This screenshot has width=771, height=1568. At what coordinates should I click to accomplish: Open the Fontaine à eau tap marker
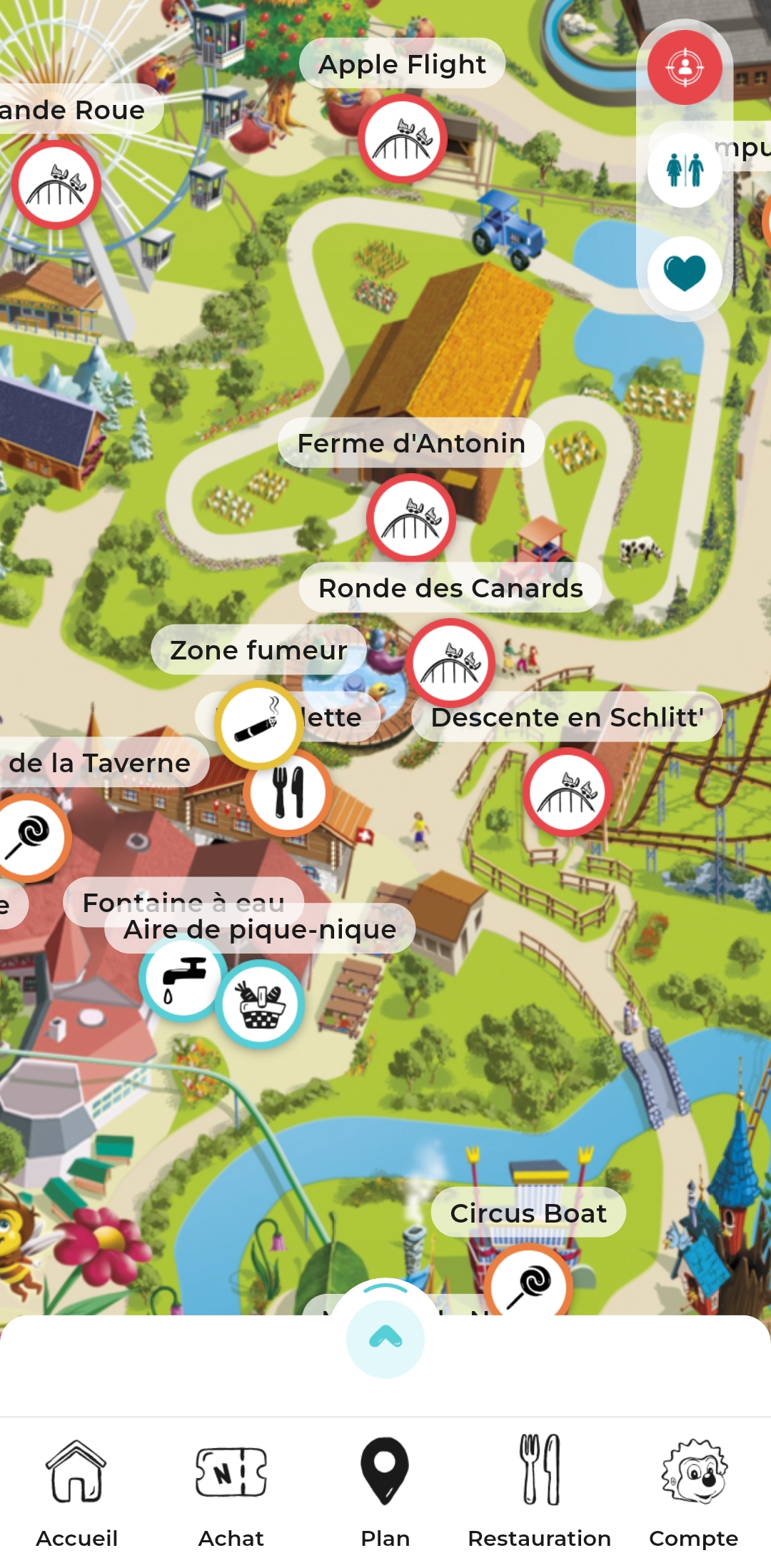(x=183, y=978)
